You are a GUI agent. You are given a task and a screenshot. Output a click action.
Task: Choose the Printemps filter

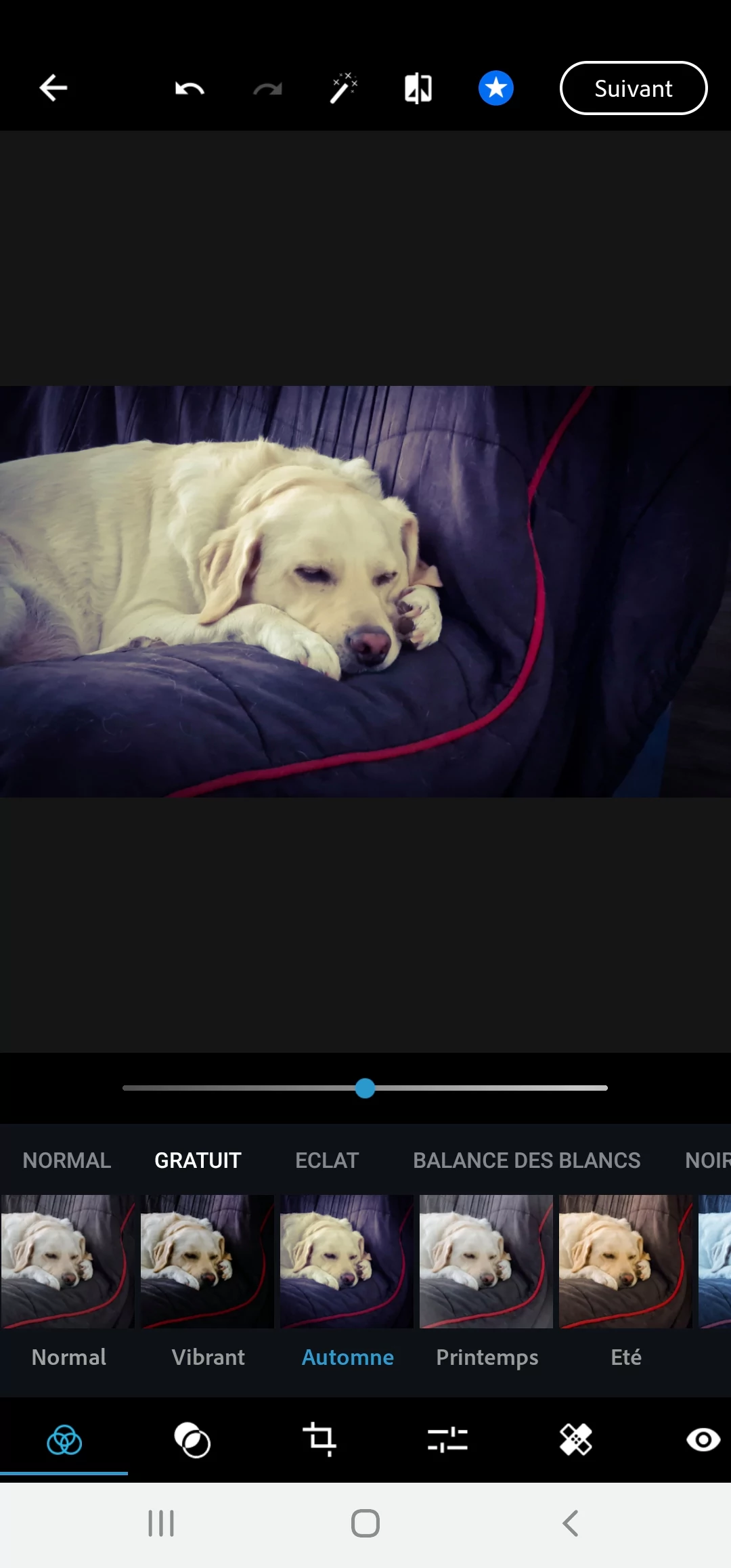pos(486,1261)
